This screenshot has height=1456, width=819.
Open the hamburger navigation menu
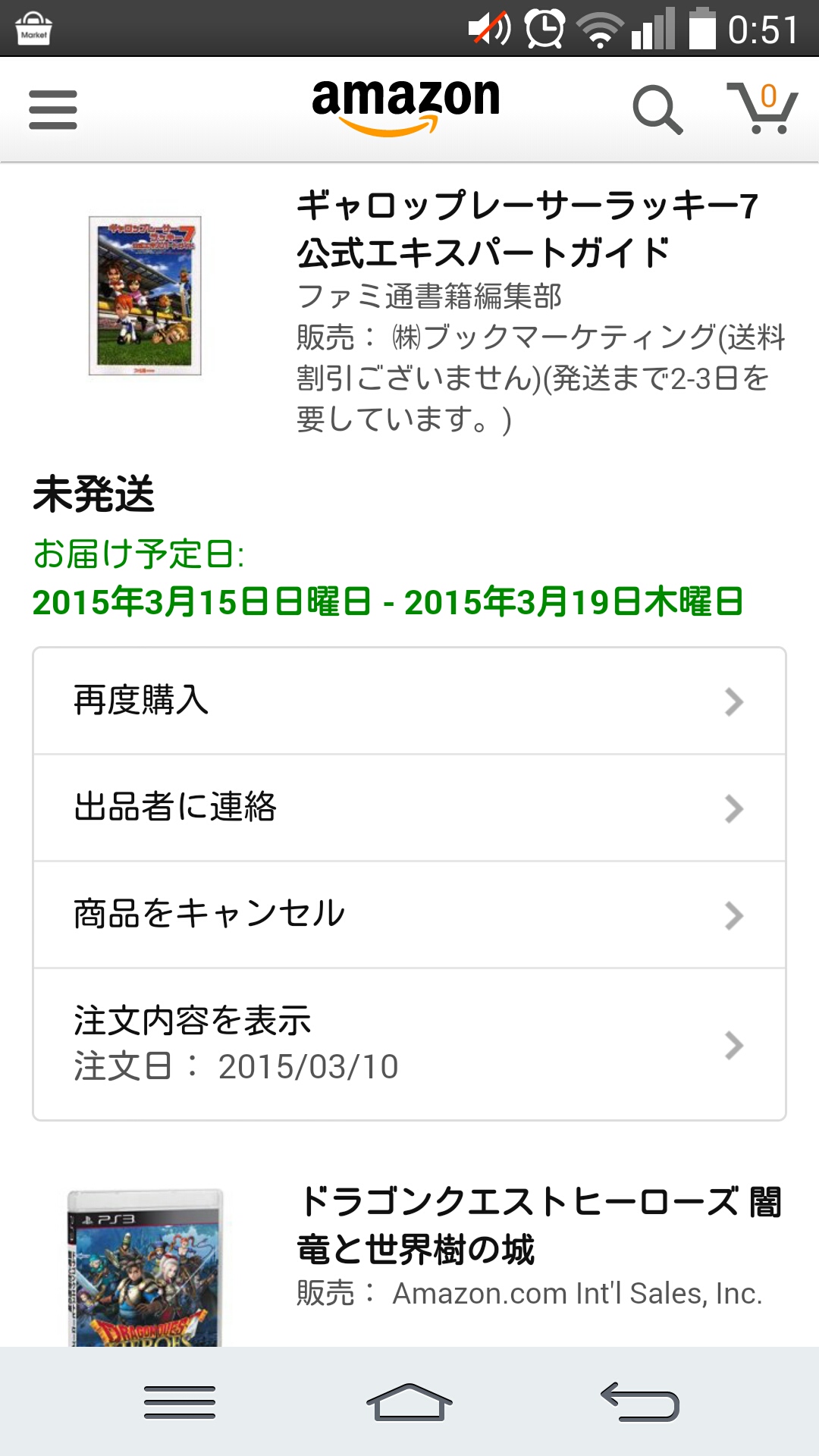[x=53, y=110]
